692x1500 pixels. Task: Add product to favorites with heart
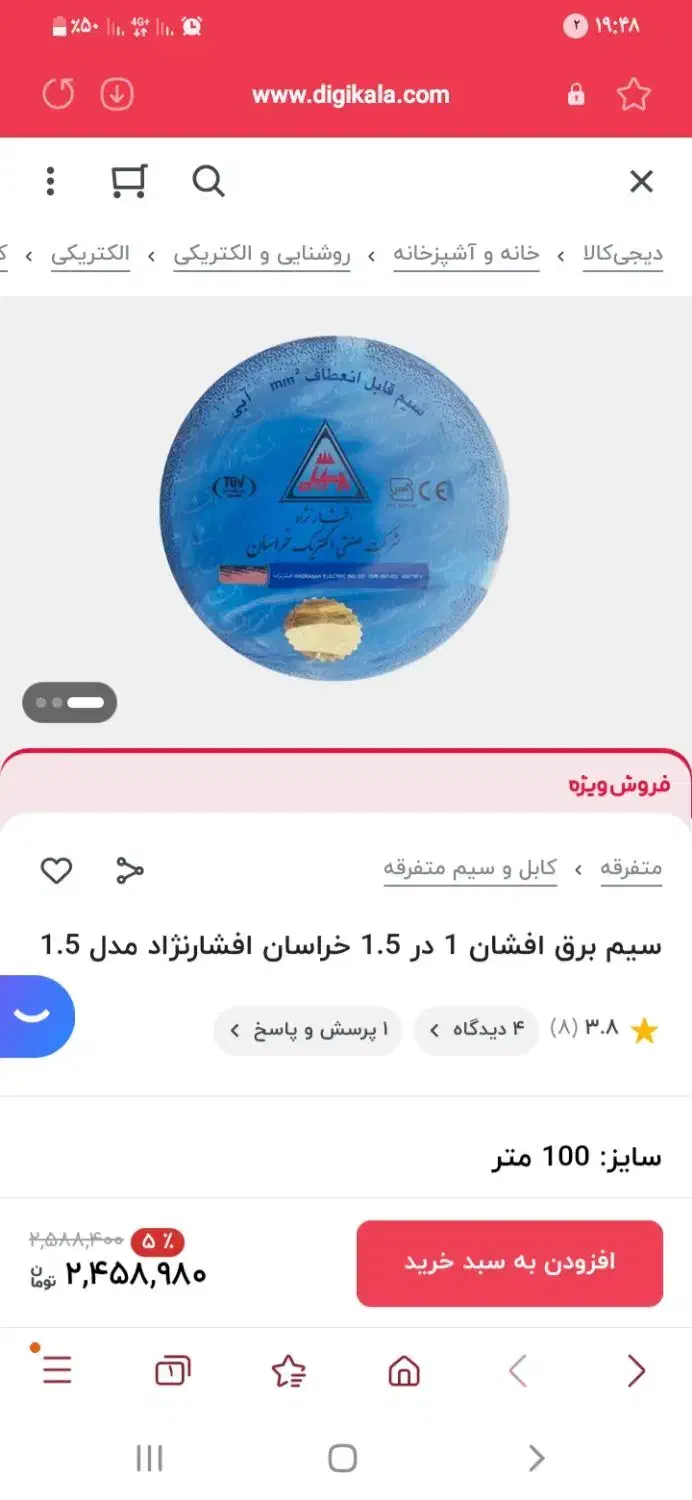click(56, 870)
